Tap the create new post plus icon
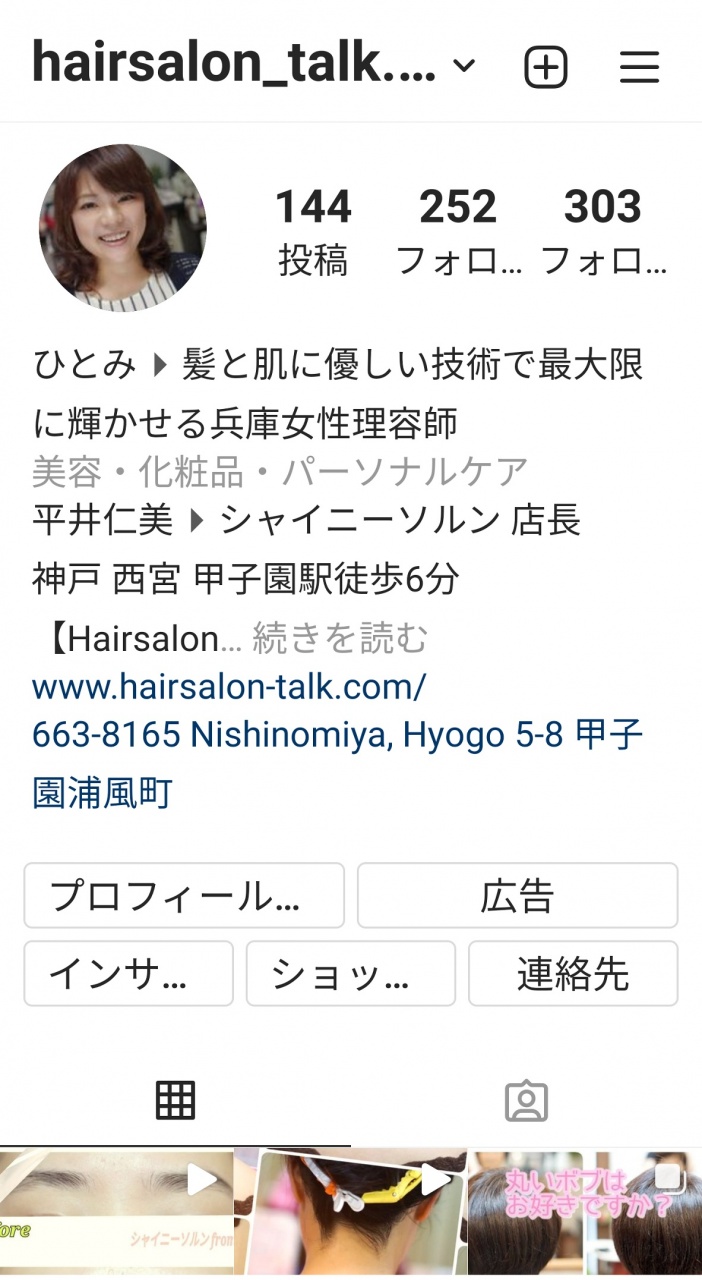The width and height of the screenshot is (702, 1280). point(546,67)
